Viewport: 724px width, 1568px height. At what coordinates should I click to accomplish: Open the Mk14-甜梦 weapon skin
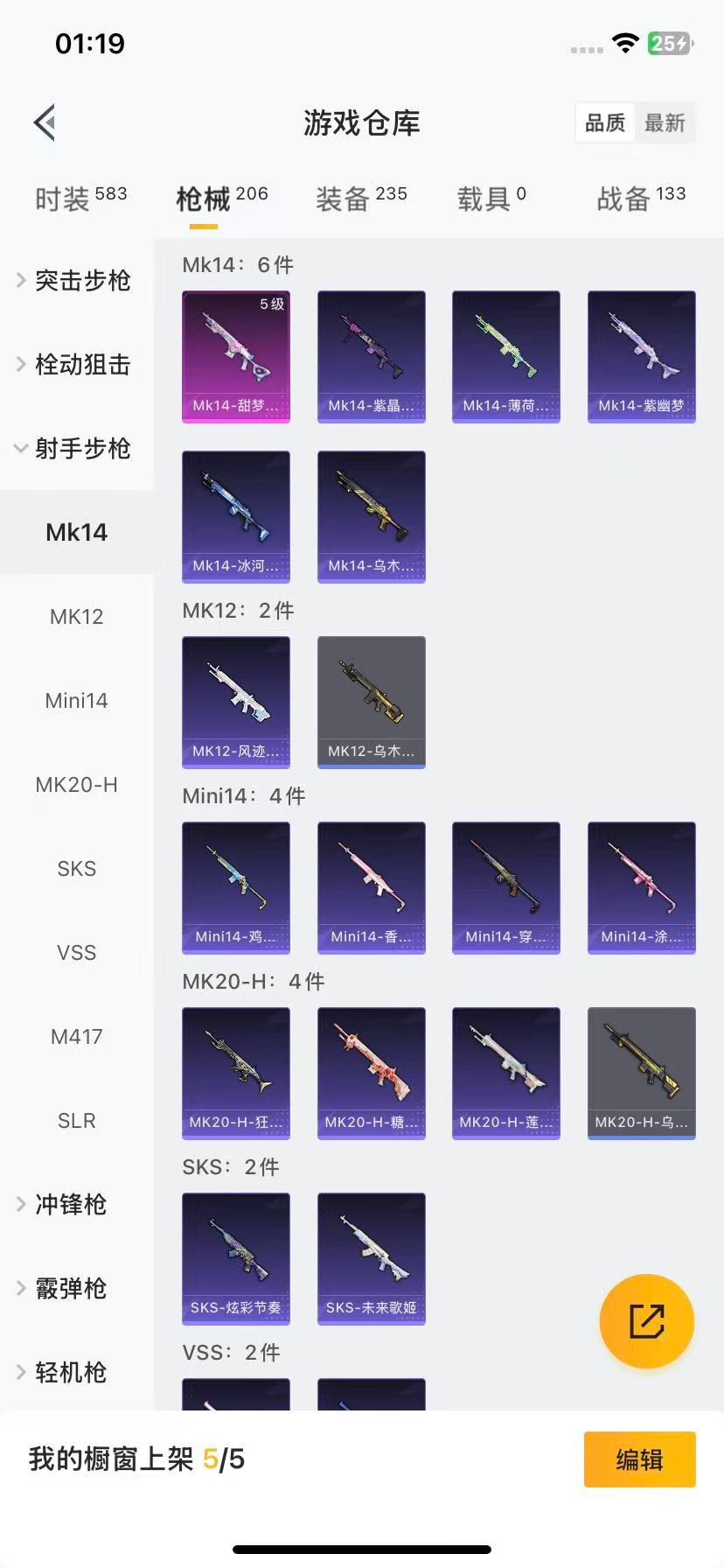[x=236, y=356]
